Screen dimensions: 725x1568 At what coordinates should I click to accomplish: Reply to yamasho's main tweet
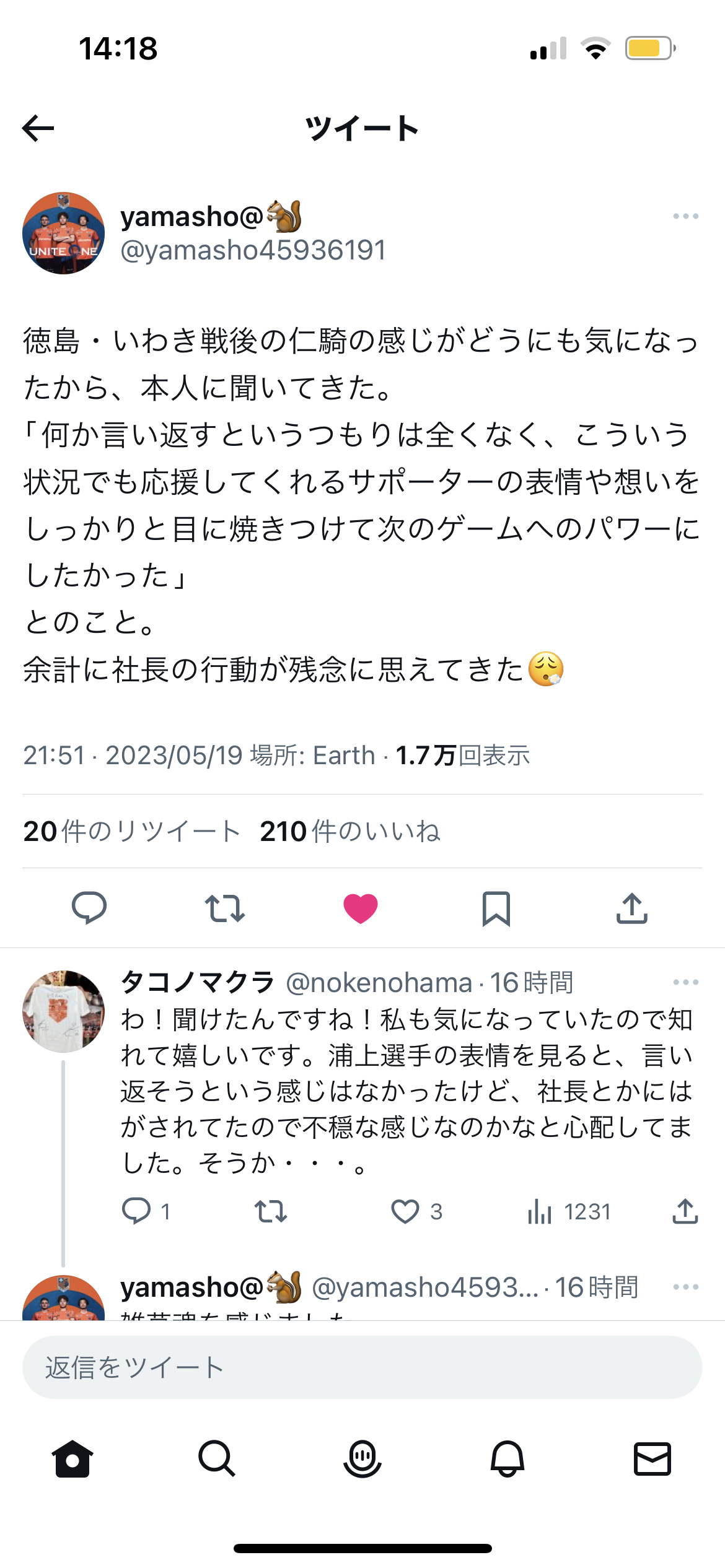(x=89, y=908)
